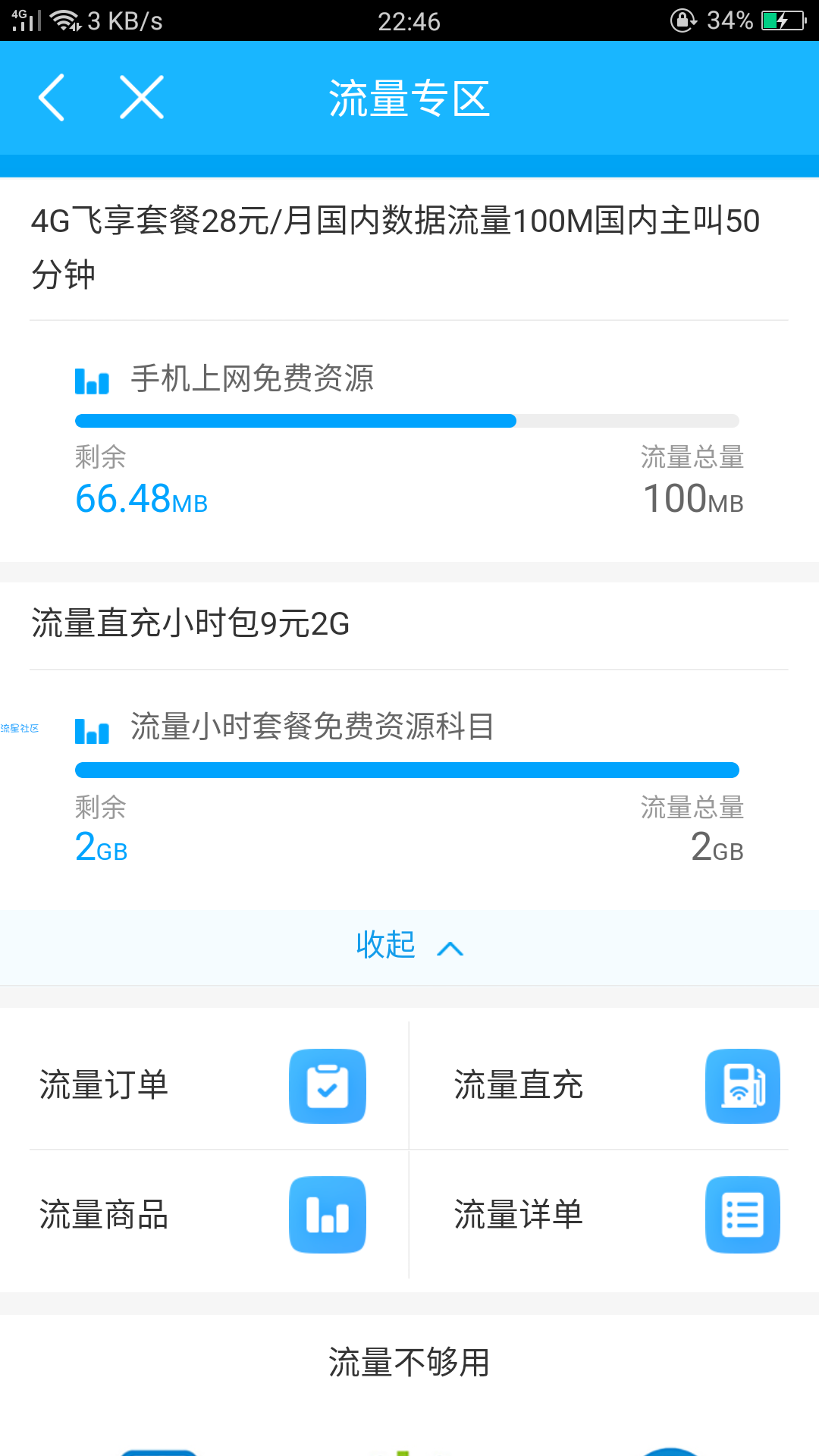
Task: Open 流量商品
Action: pos(204,1214)
